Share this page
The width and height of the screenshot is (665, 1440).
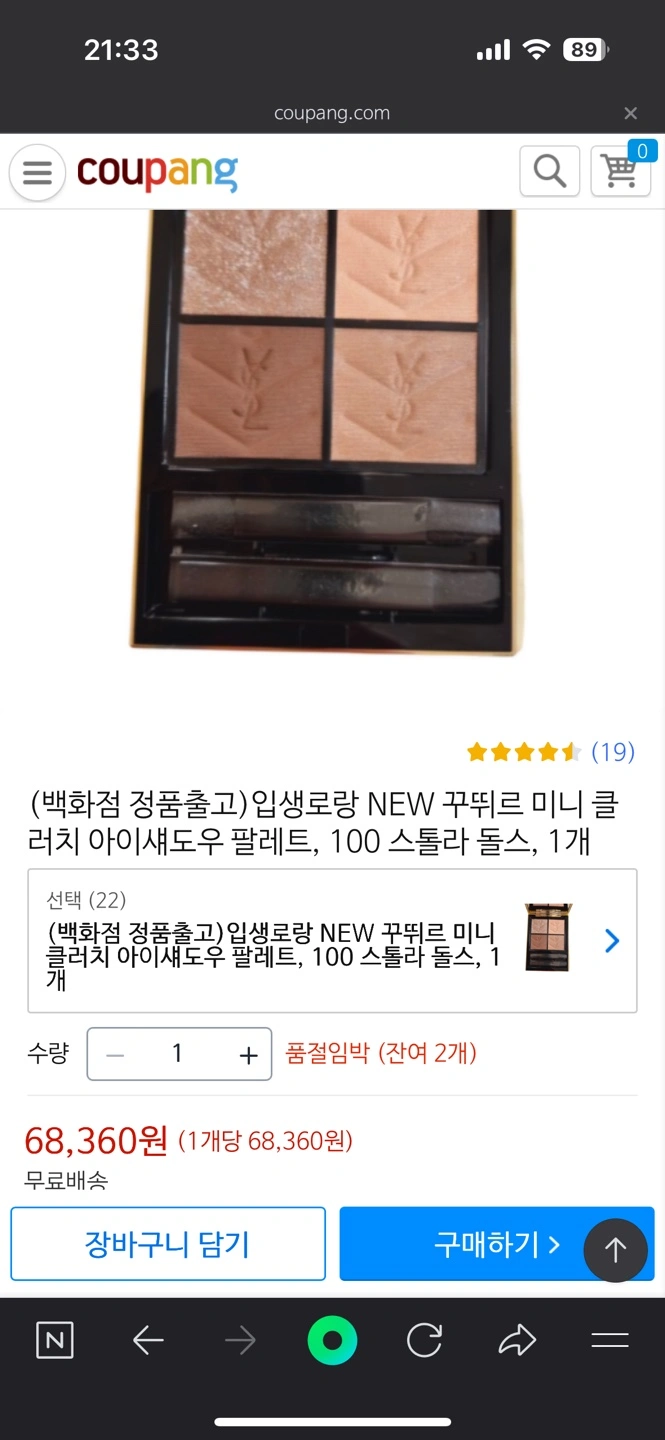pos(517,1341)
